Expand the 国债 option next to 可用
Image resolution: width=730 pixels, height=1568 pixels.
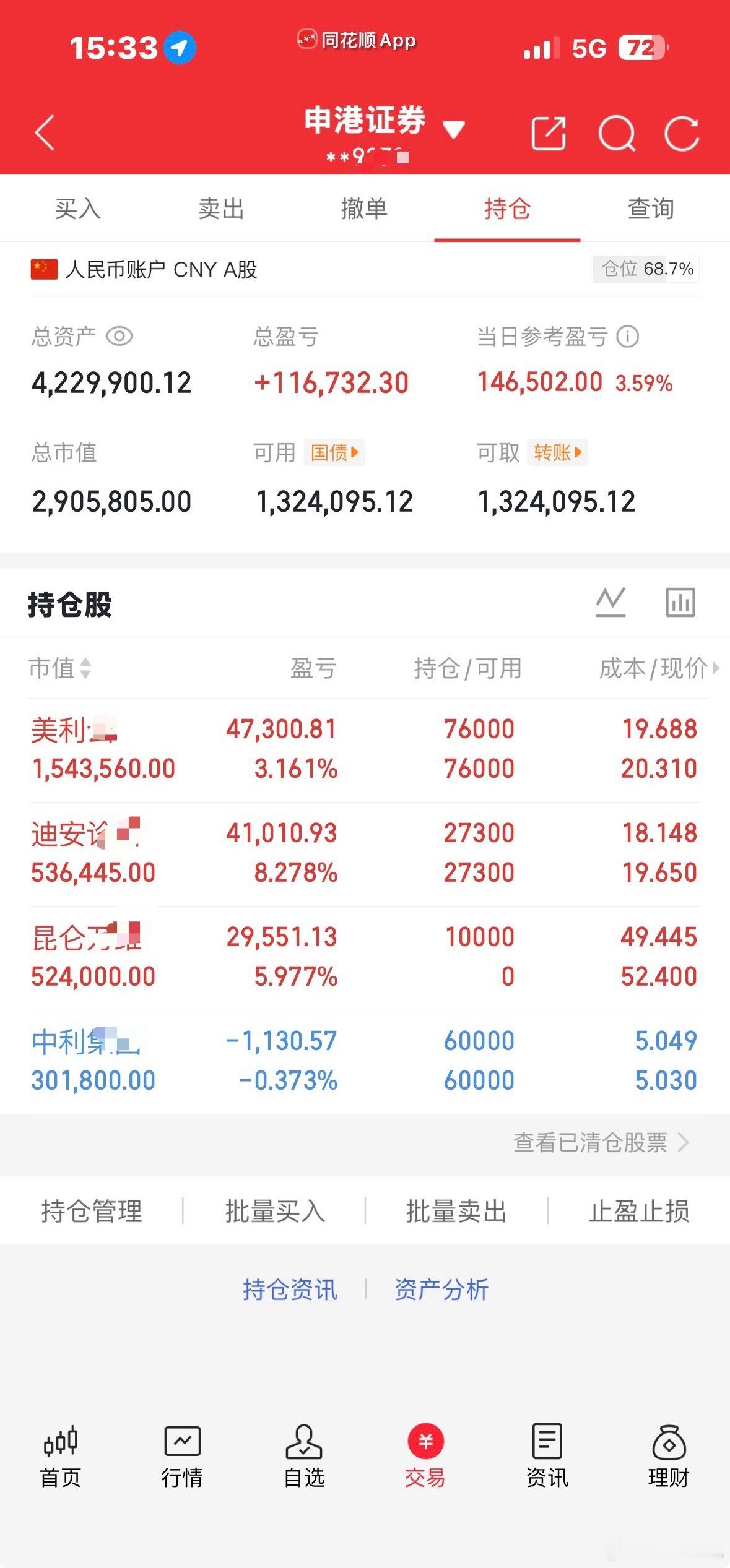point(334,452)
